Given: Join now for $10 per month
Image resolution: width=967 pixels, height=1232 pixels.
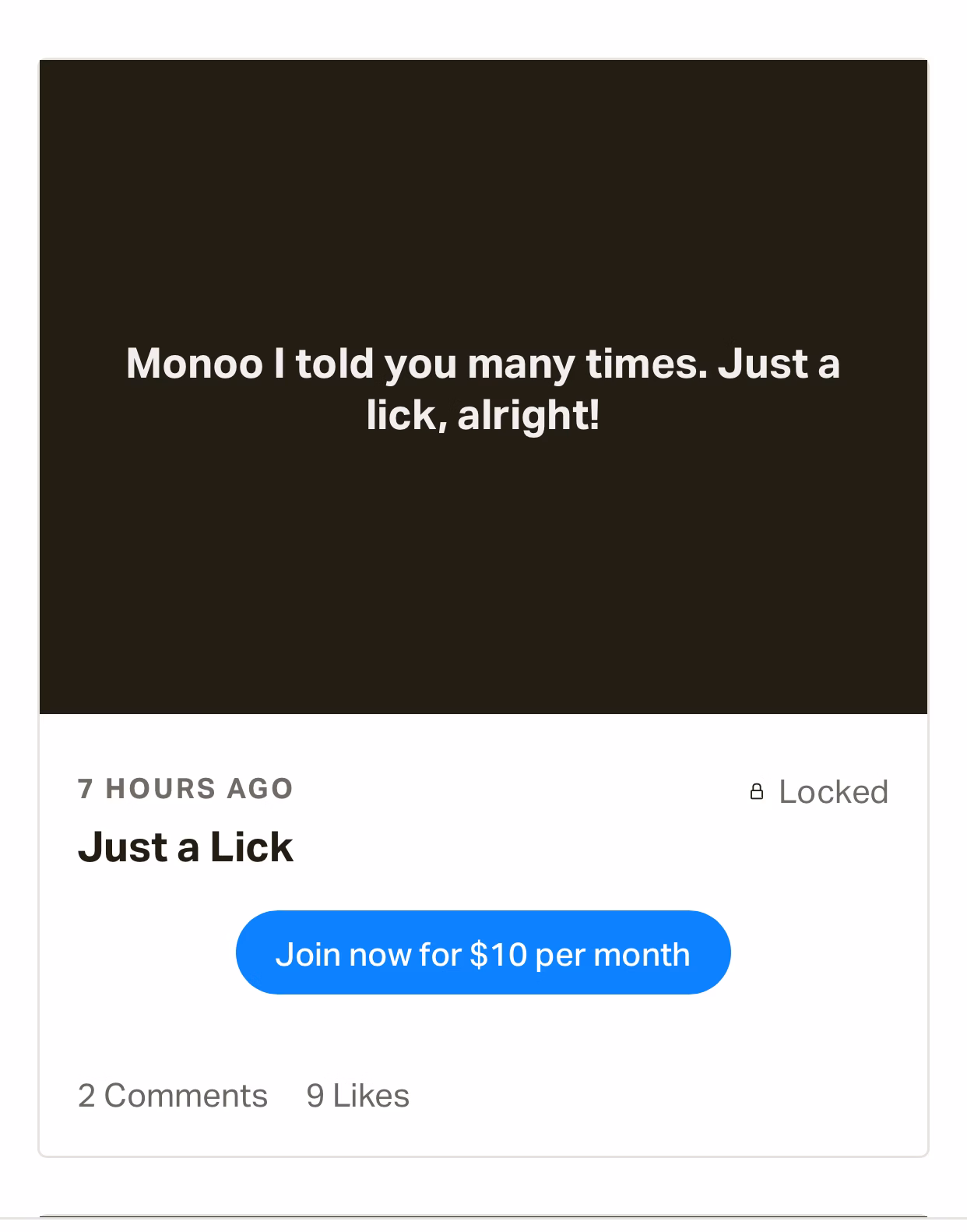Looking at the screenshot, I should pos(483,952).
